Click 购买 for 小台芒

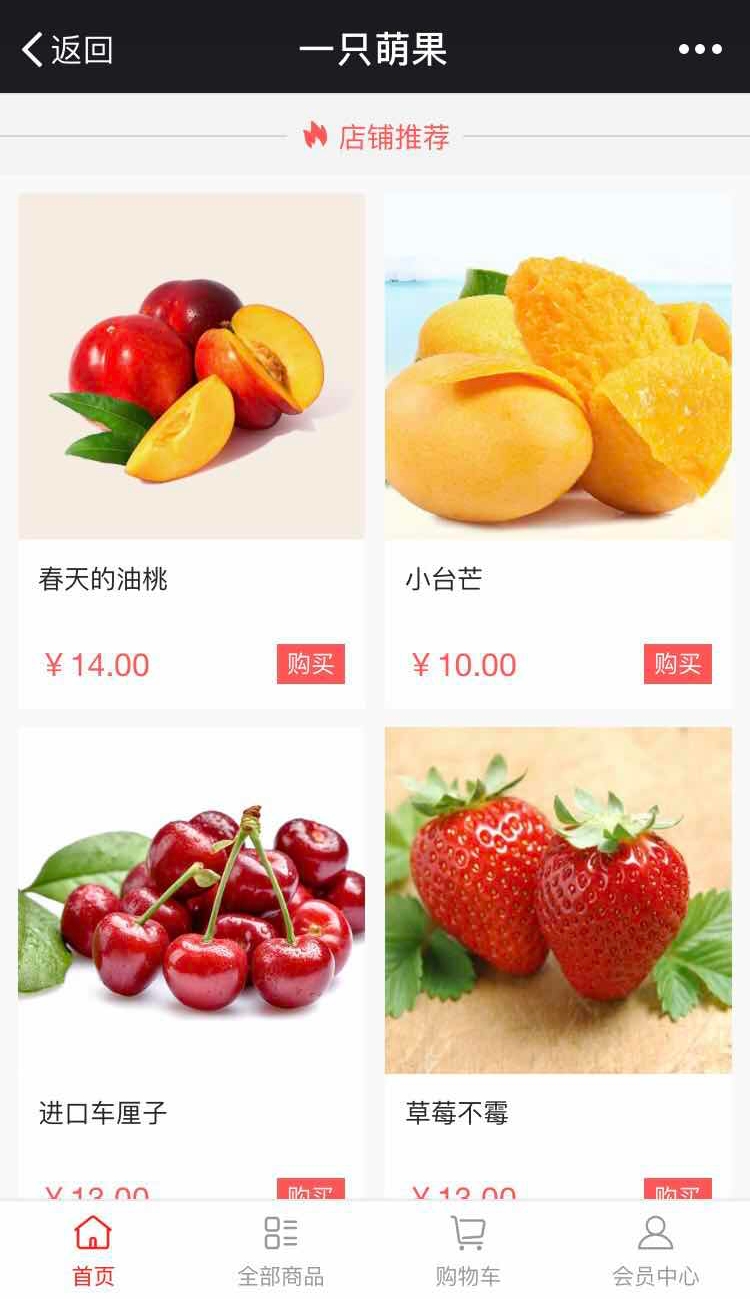(677, 663)
